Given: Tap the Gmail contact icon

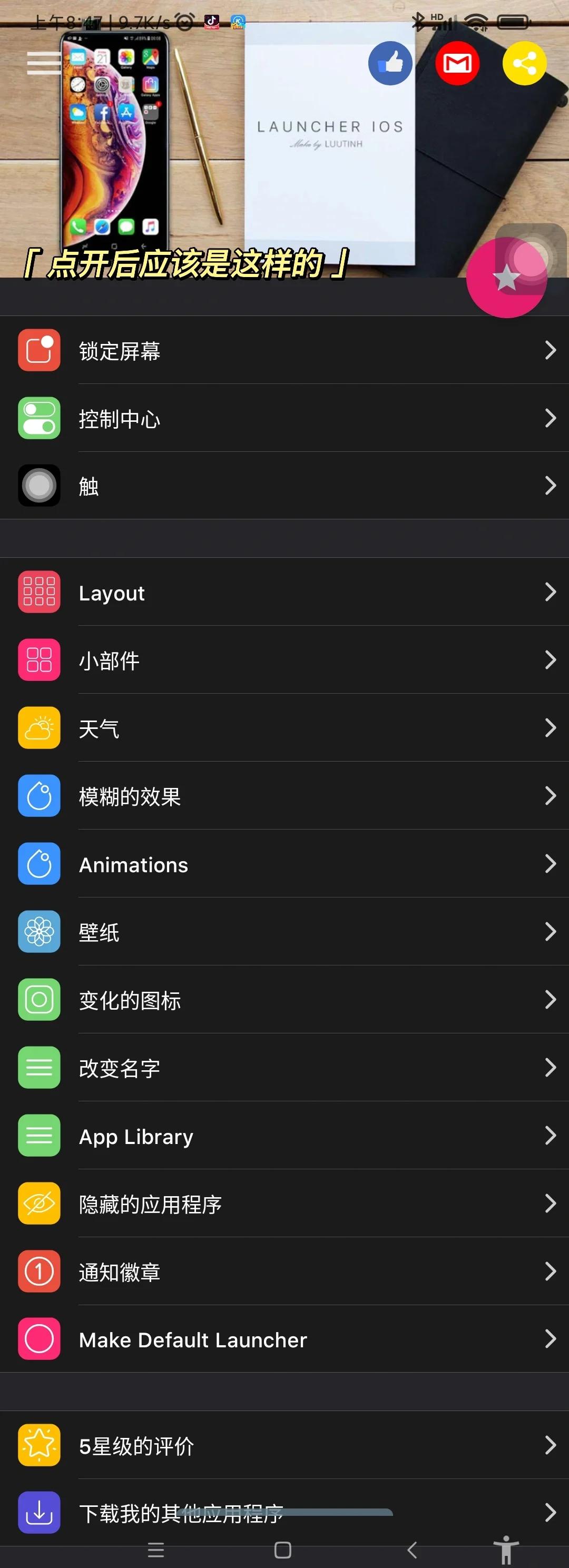Looking at the screenshot, I should (x=457, y=63).
